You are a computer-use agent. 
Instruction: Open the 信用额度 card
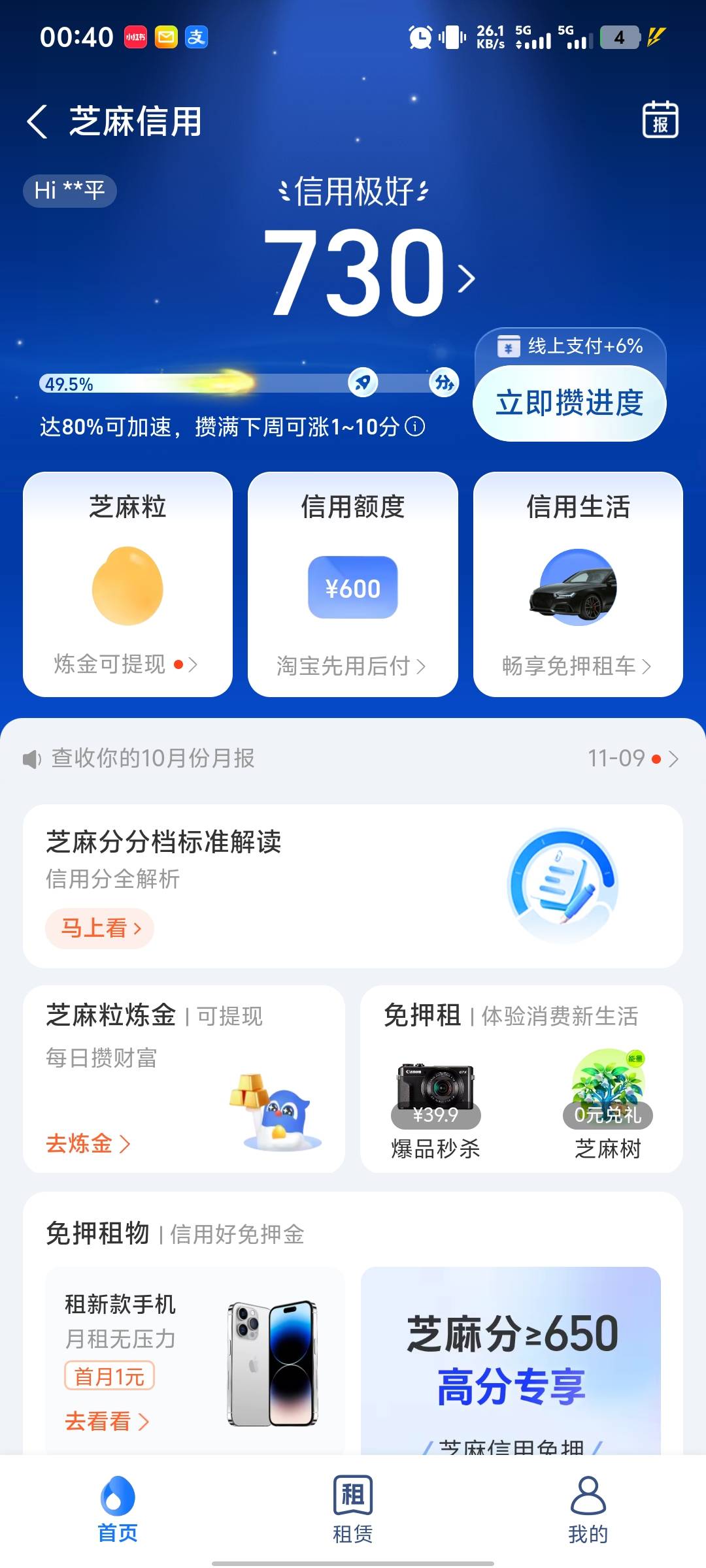352,584
